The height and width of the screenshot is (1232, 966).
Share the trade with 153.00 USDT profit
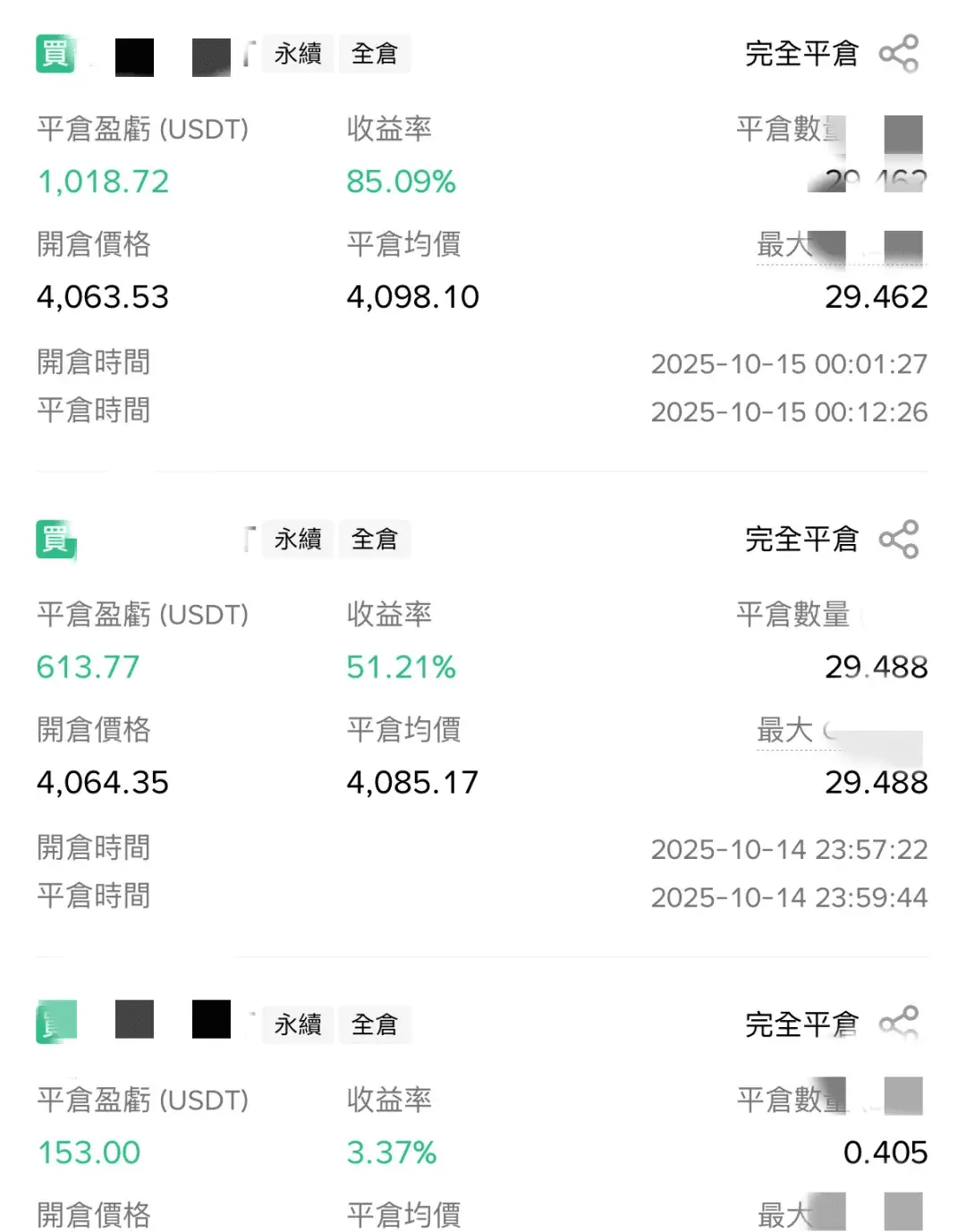click(899, 1024)
